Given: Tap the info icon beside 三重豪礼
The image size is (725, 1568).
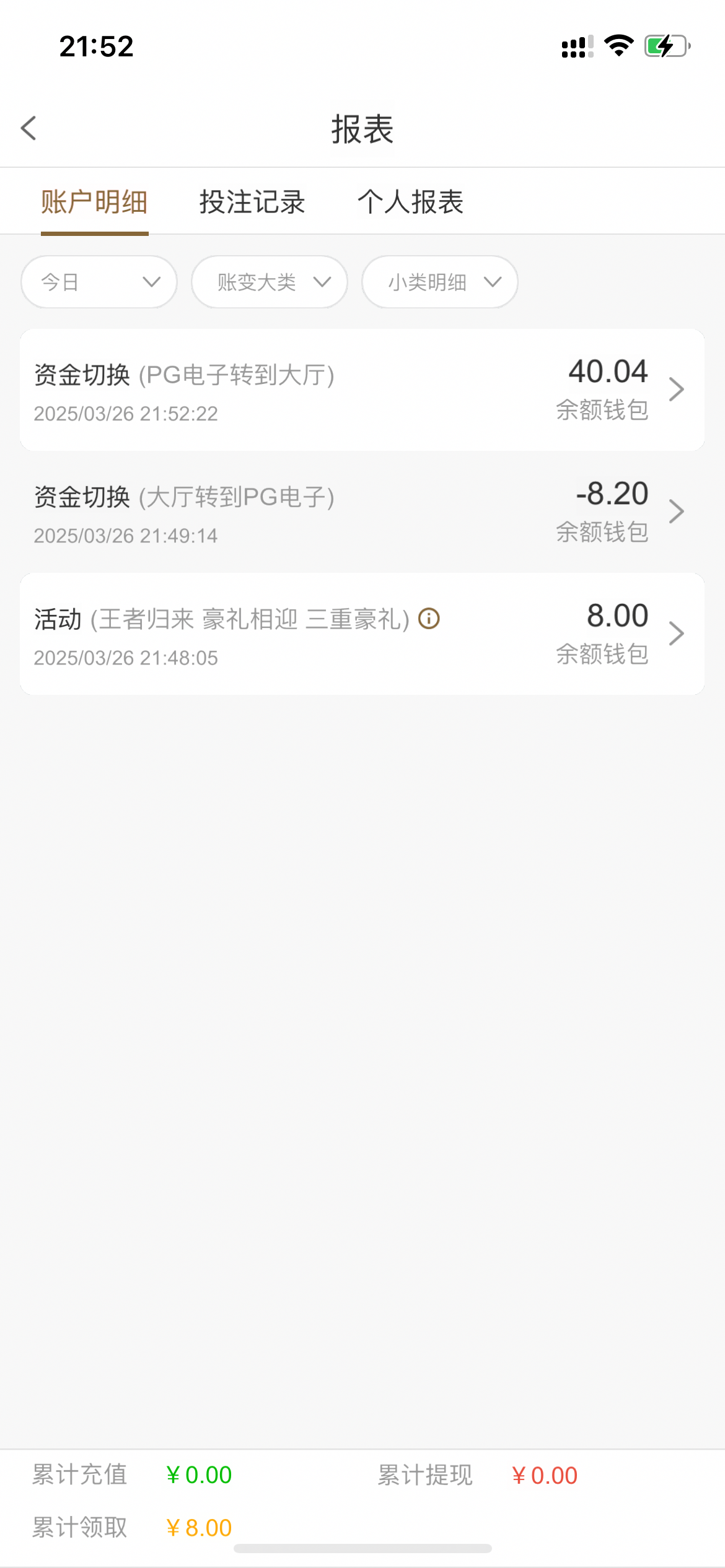Looking at the screenshot, I should 429,619.
